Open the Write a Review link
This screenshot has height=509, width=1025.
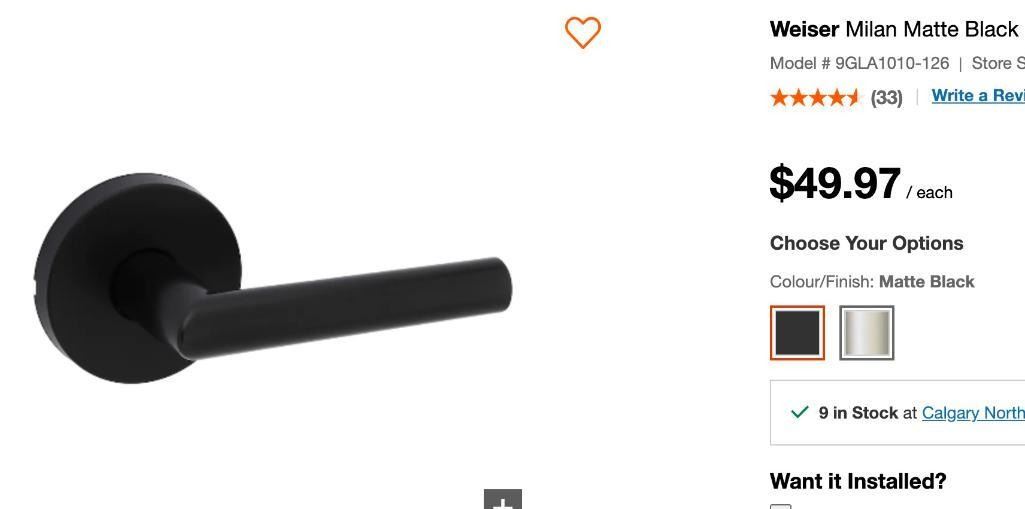point(977,96)
